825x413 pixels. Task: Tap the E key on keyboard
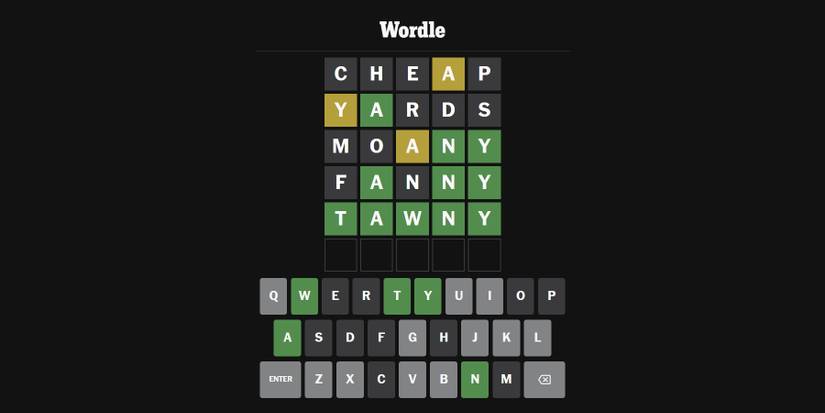(x=335, y=296)
